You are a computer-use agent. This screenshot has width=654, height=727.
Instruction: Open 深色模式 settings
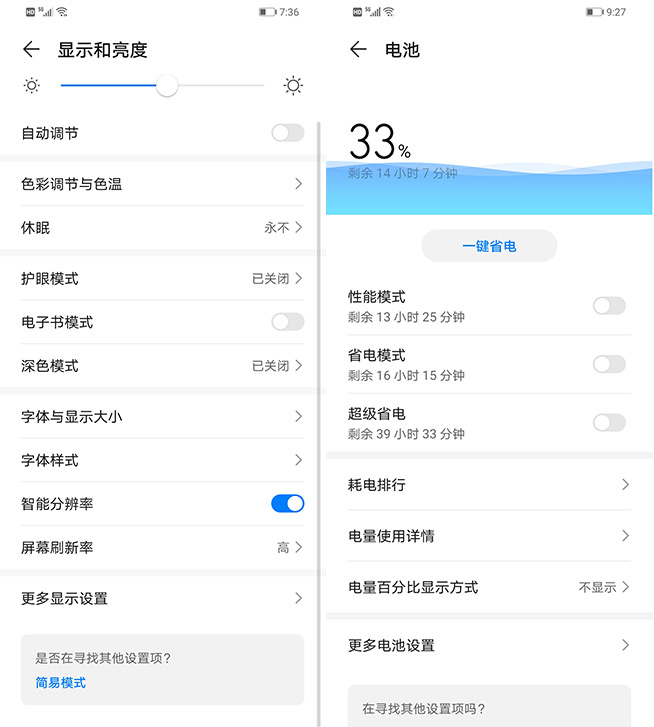[160, 366]
